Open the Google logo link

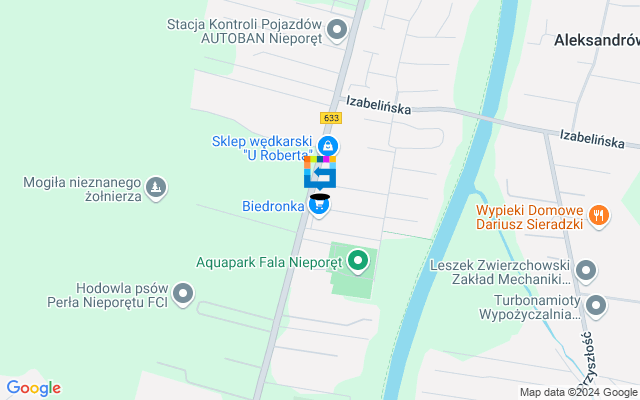[33, 388]
